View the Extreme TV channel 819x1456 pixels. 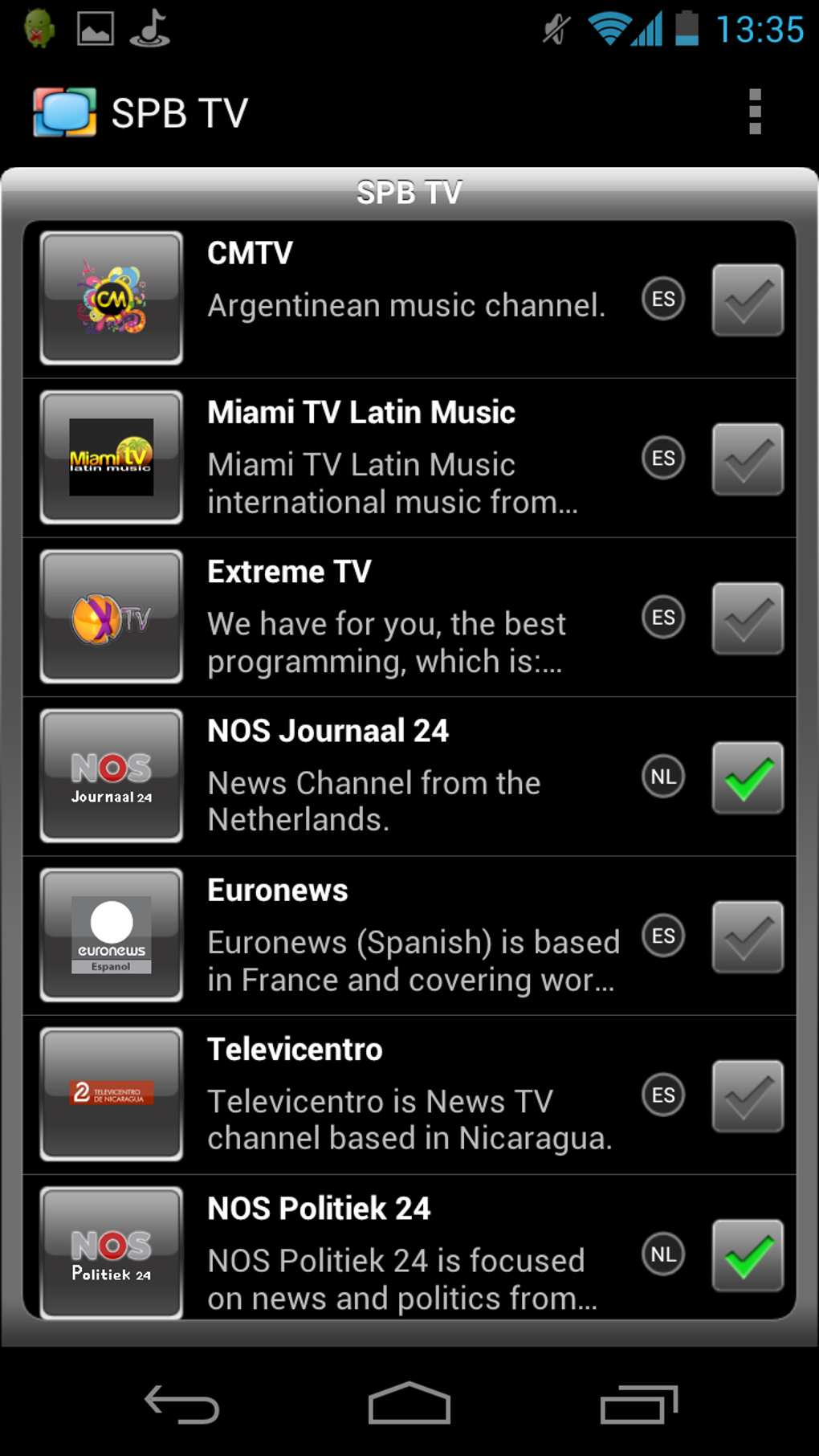click(x=401, y=617)
